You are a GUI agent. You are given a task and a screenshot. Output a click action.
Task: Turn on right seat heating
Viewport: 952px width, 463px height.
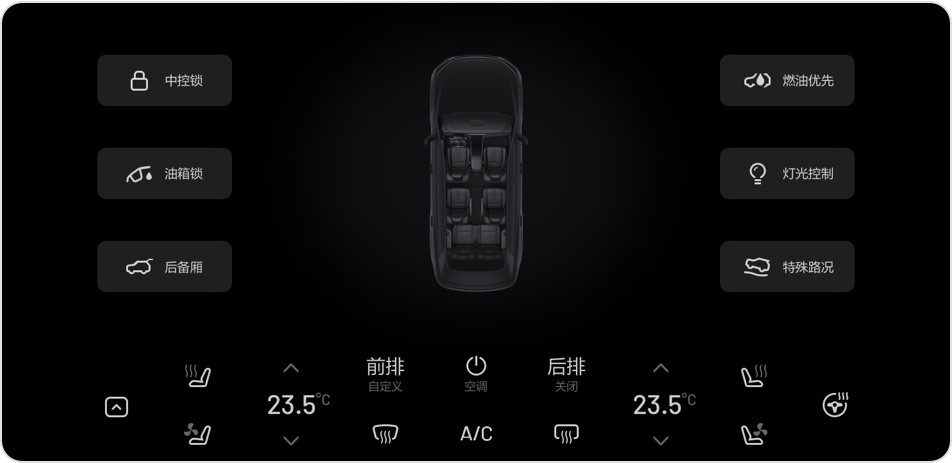[x=753, y=376]
